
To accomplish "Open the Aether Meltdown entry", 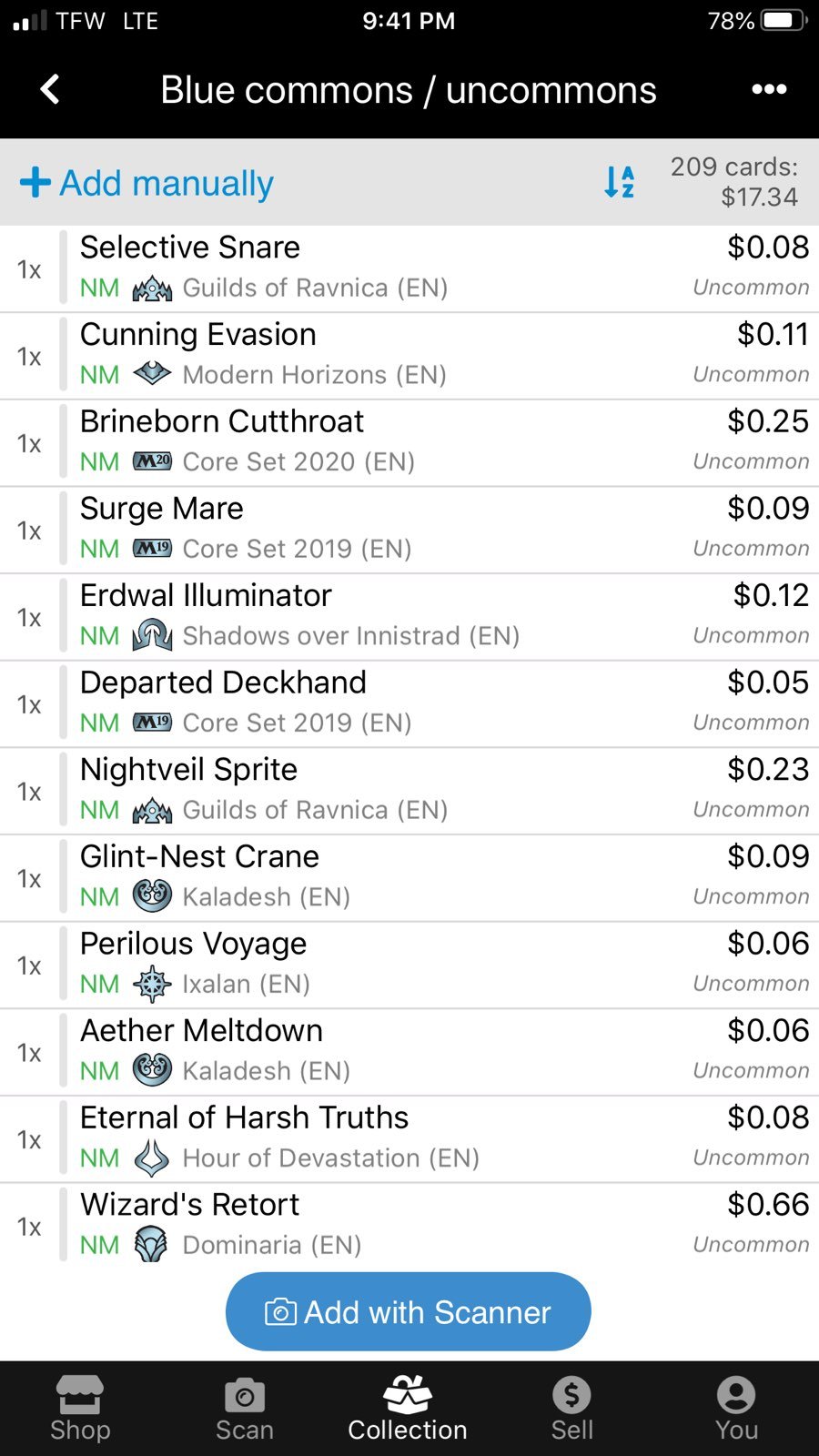I will tap(409, 1052).
